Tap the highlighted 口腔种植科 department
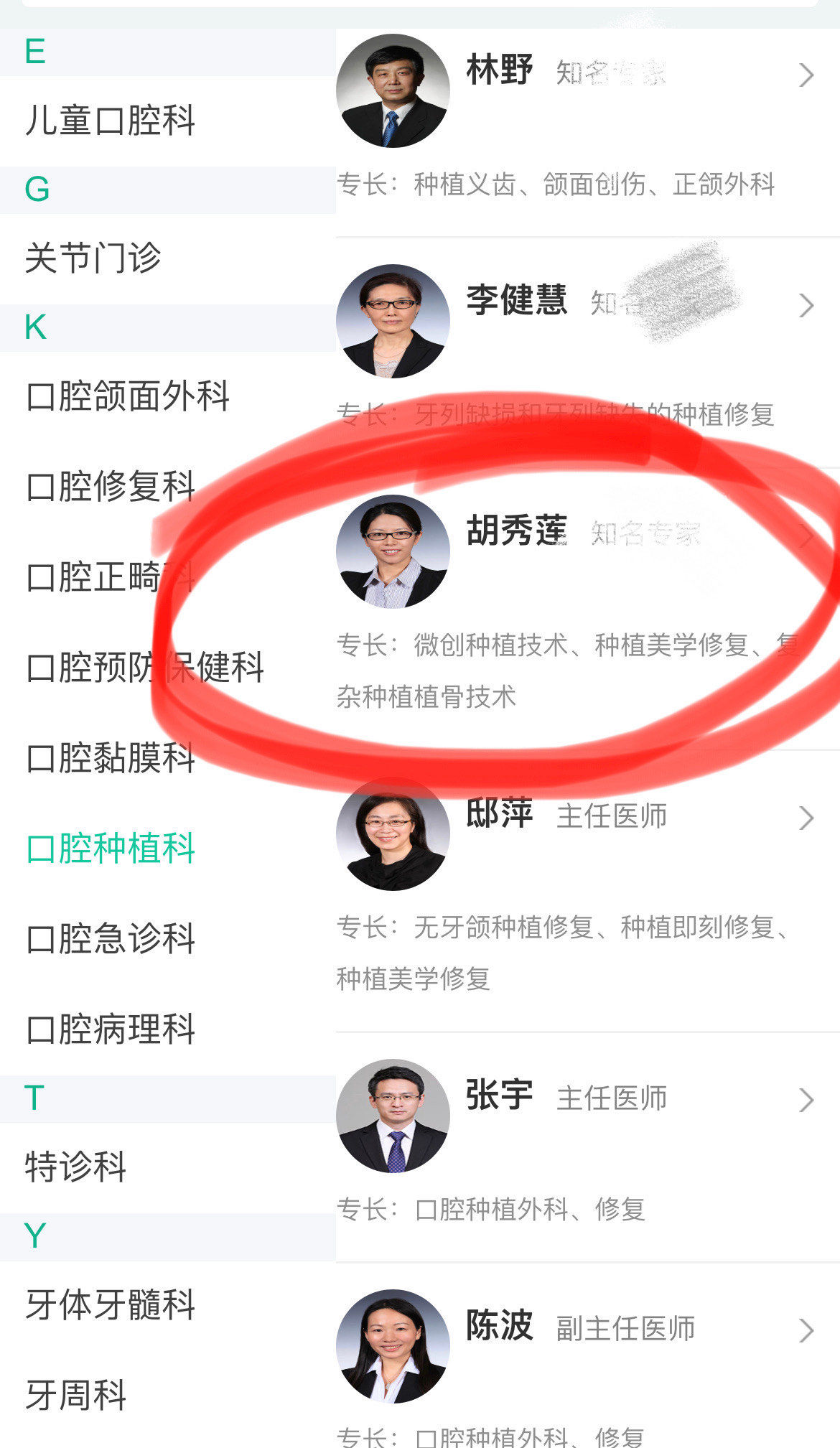The image size is (840, 1448). 110,849
